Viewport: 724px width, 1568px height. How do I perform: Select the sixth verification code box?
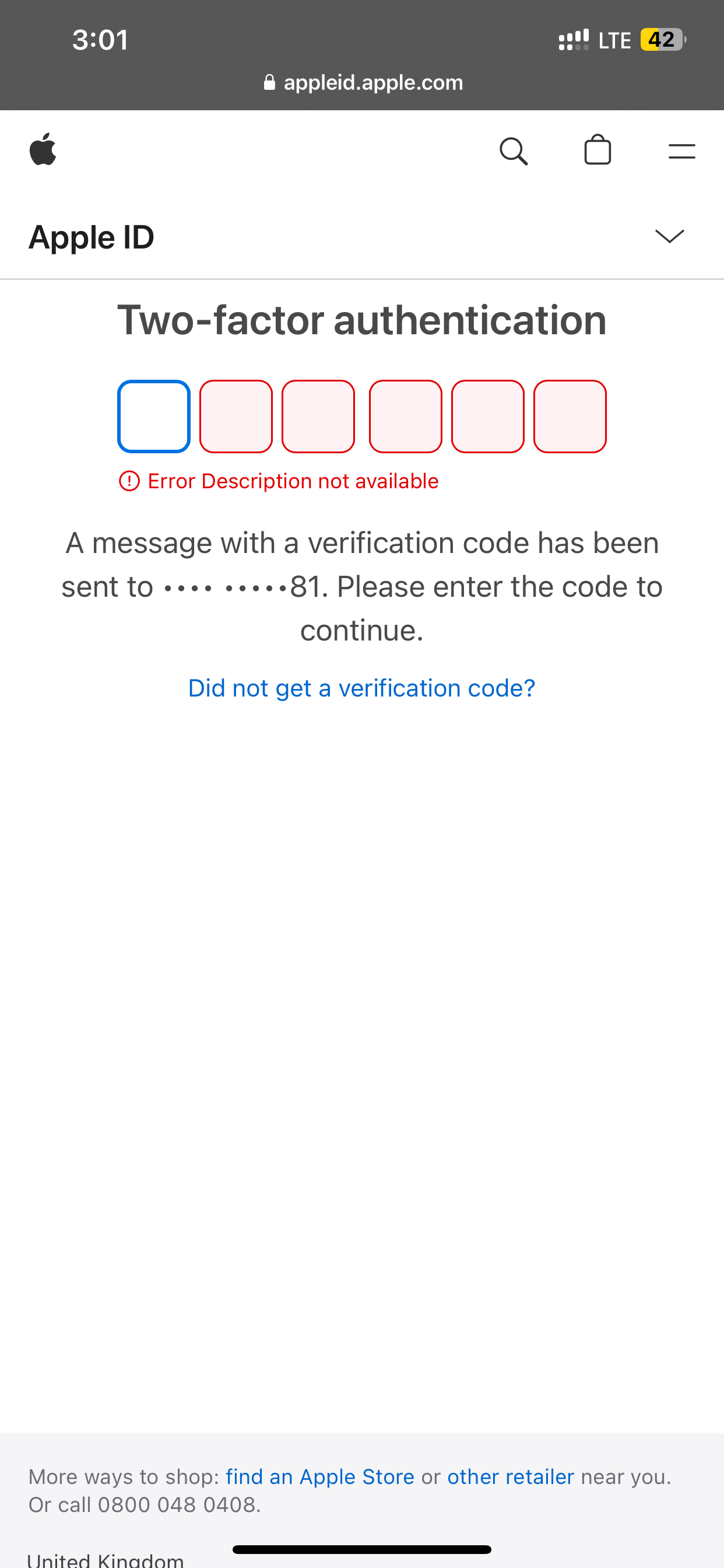[x=570, y=416]
